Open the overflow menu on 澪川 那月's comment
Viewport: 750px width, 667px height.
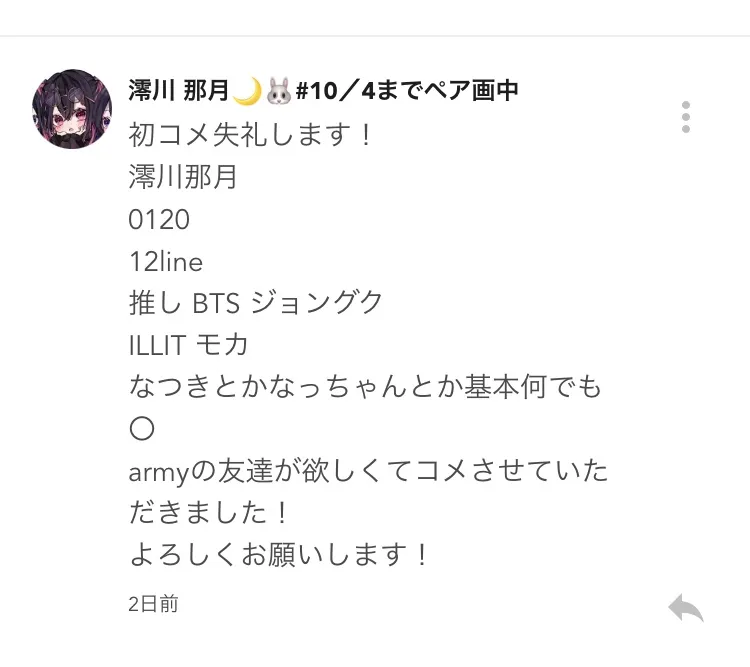click(686, 117)
